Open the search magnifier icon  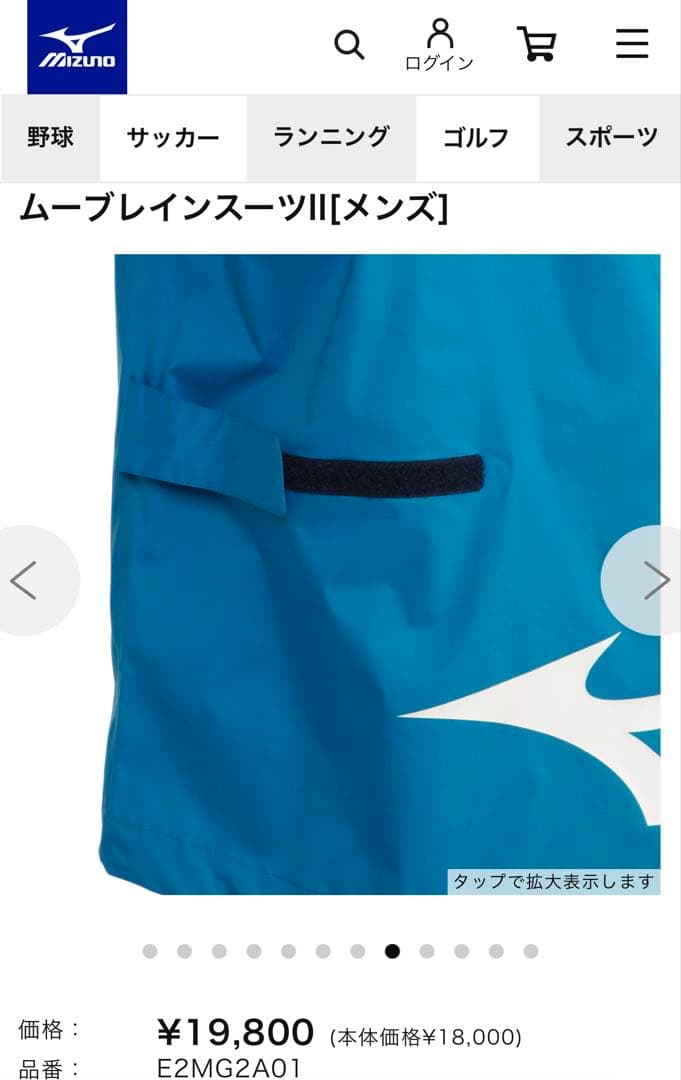point(348,45)
